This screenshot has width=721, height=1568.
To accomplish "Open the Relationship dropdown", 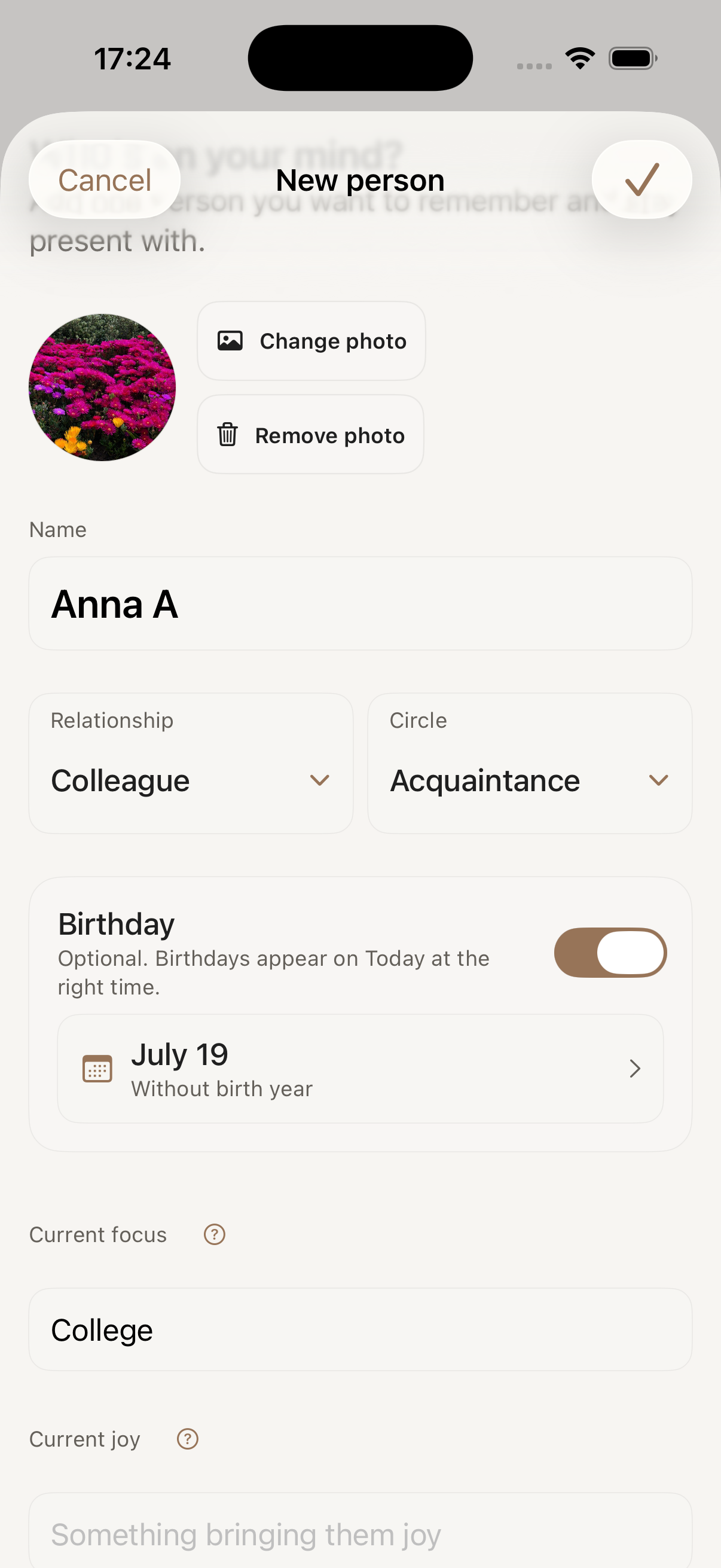I will tap(191, 763).
